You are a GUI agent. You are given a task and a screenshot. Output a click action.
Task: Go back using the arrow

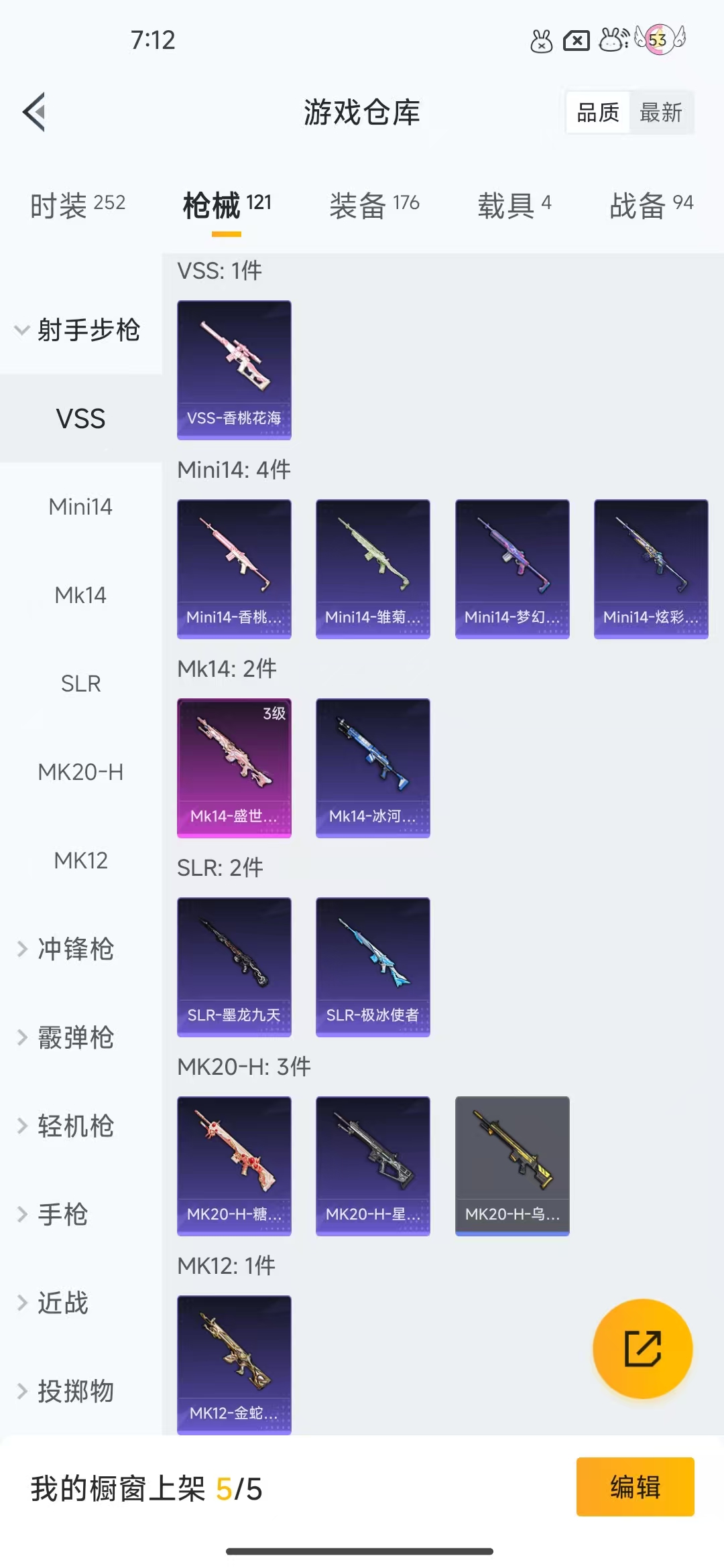(34, 112)
